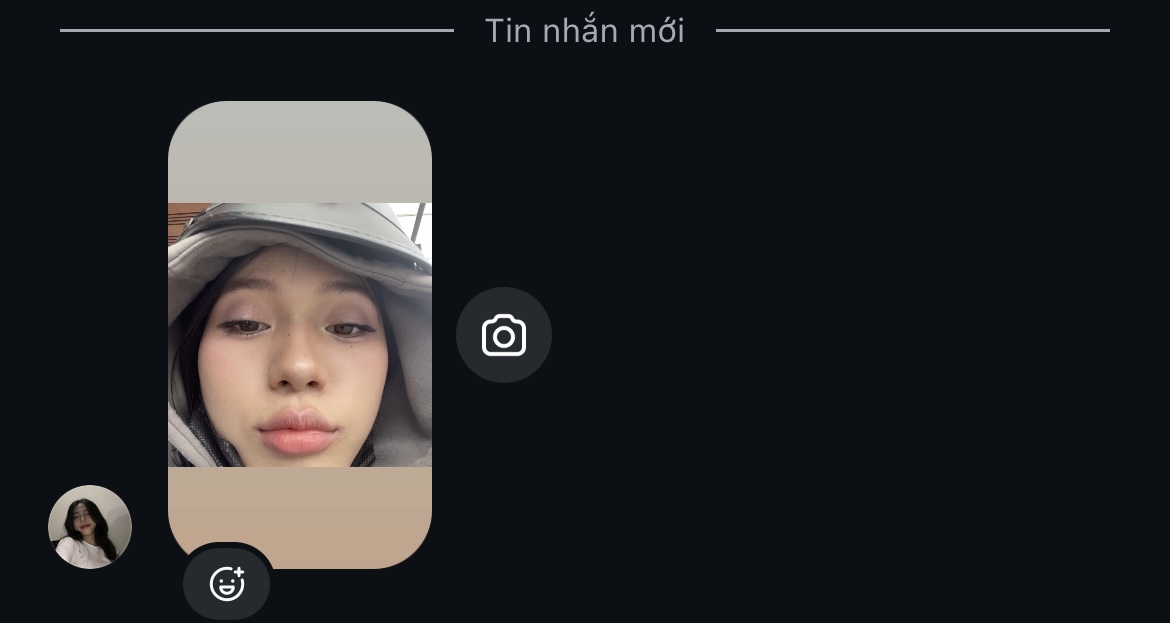Open the sender's profile picture
The height and width of the screenshot is (623, 1170).
tap(90, 527)
